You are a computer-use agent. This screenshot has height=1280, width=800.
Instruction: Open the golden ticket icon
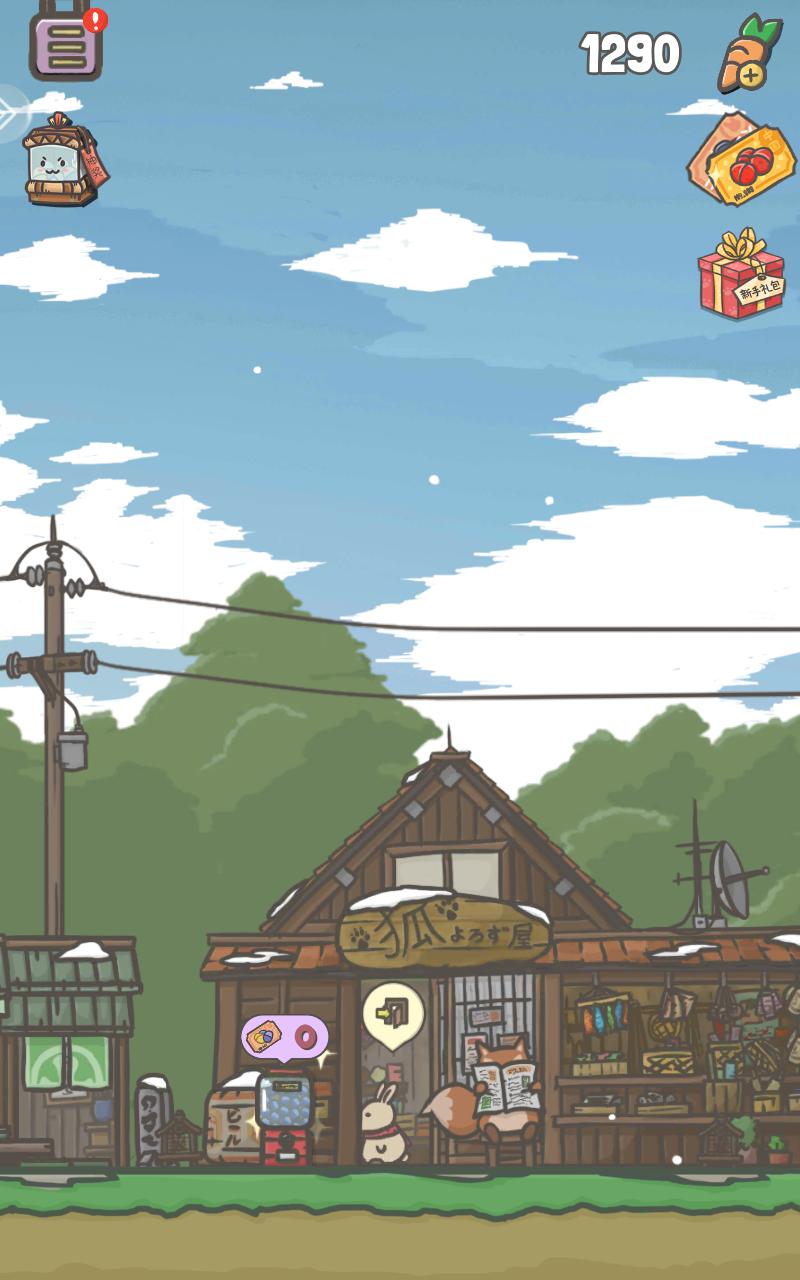click(x=741, y=161)
